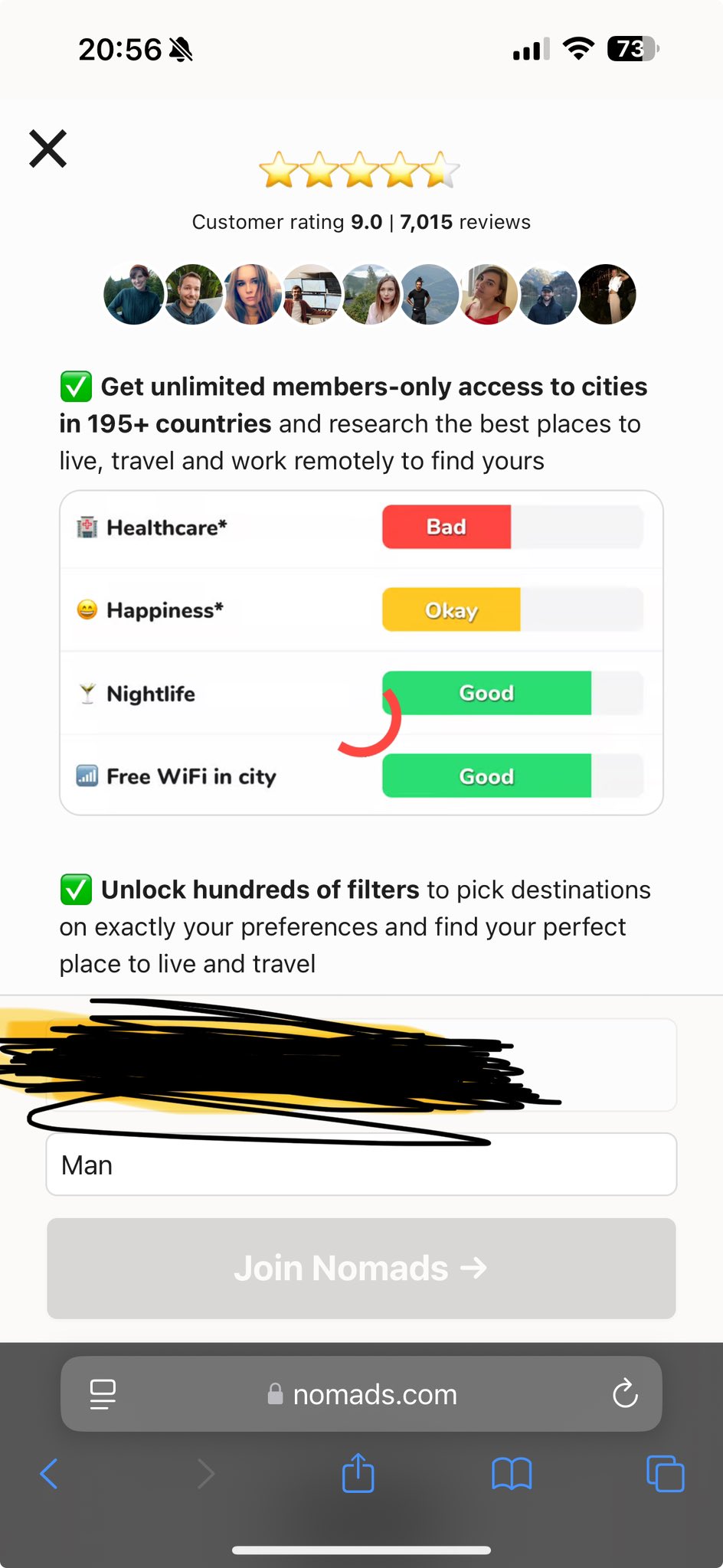Image resolution: width=723 pixels, height=1568 pixels.
Task: Show all open Safari tabs
Action: 665,1473
